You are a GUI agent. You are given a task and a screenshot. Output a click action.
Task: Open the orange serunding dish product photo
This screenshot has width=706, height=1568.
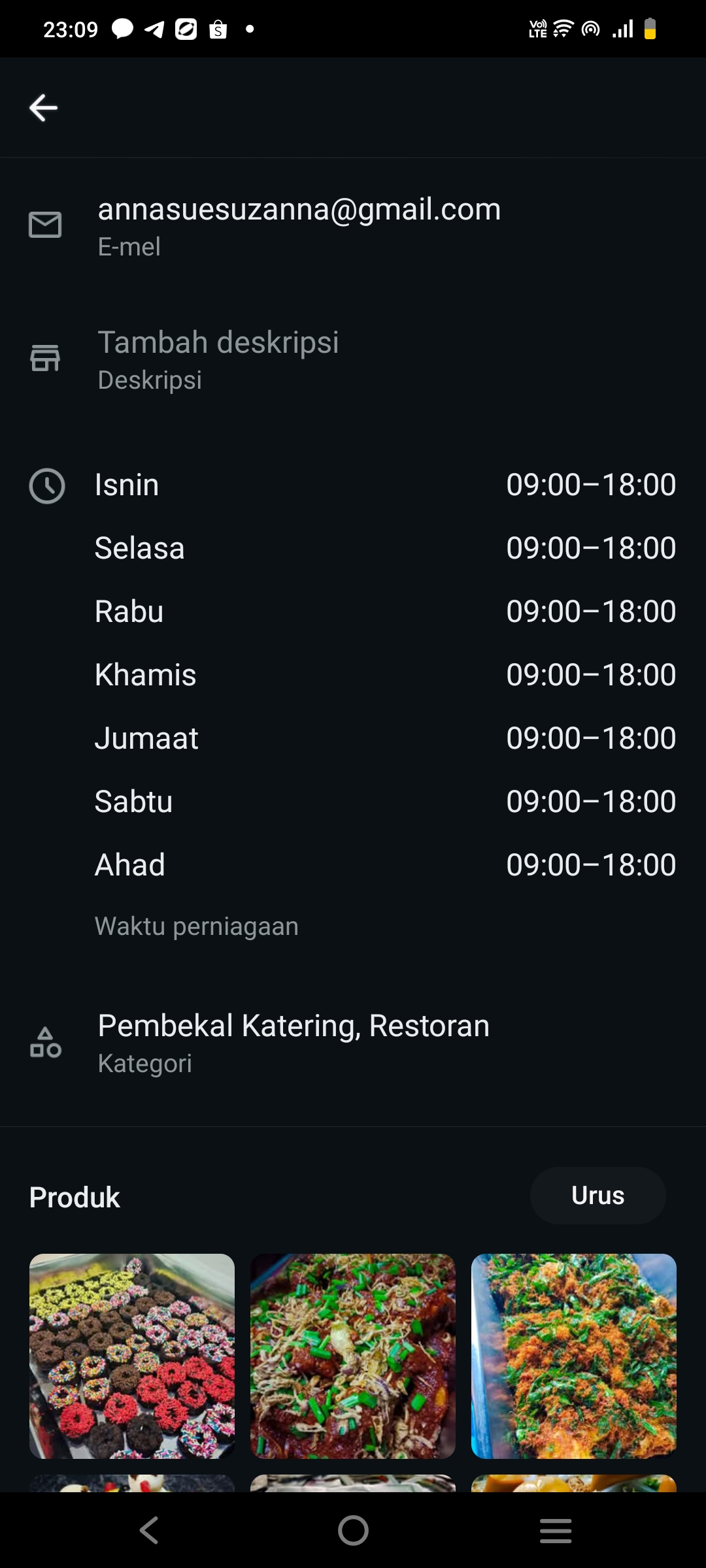[x=573, y=1356]
